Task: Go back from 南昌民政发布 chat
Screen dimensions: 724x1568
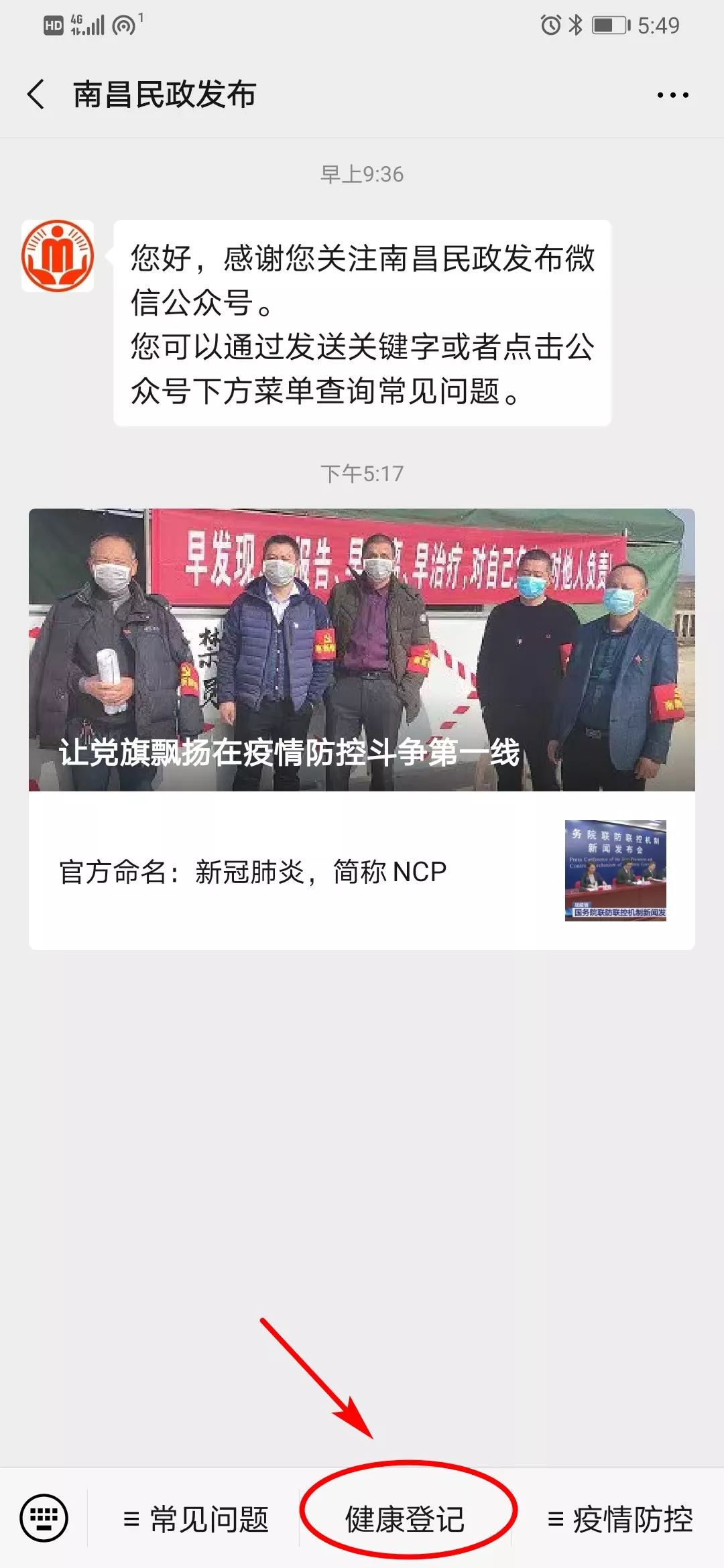Action: [36, 94]
